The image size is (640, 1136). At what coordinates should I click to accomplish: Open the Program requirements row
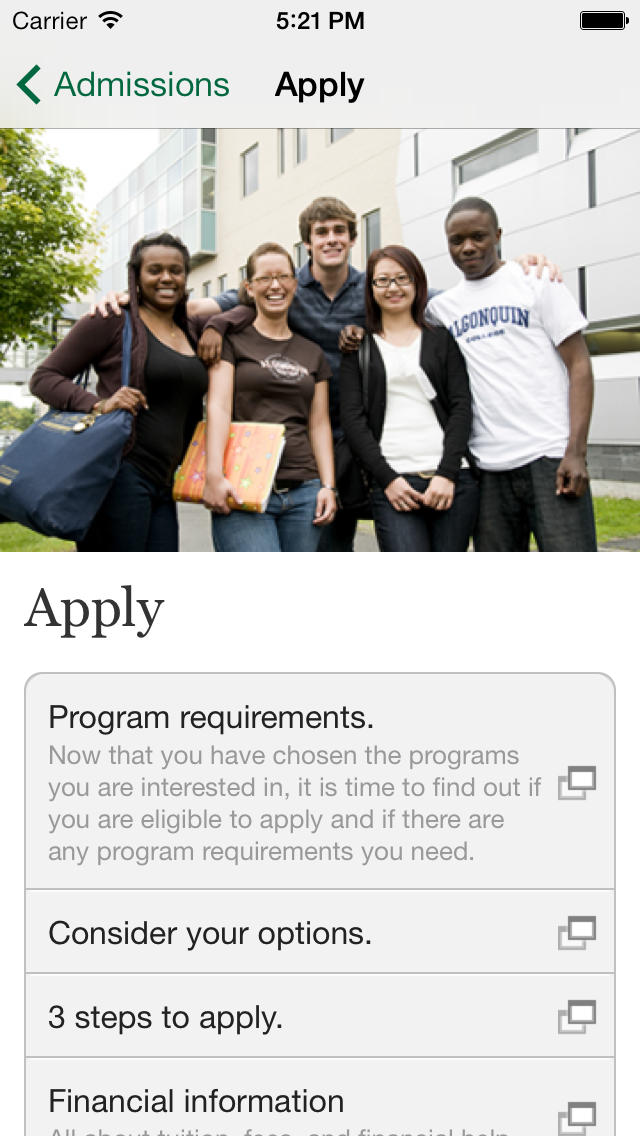tap(320, 782)
